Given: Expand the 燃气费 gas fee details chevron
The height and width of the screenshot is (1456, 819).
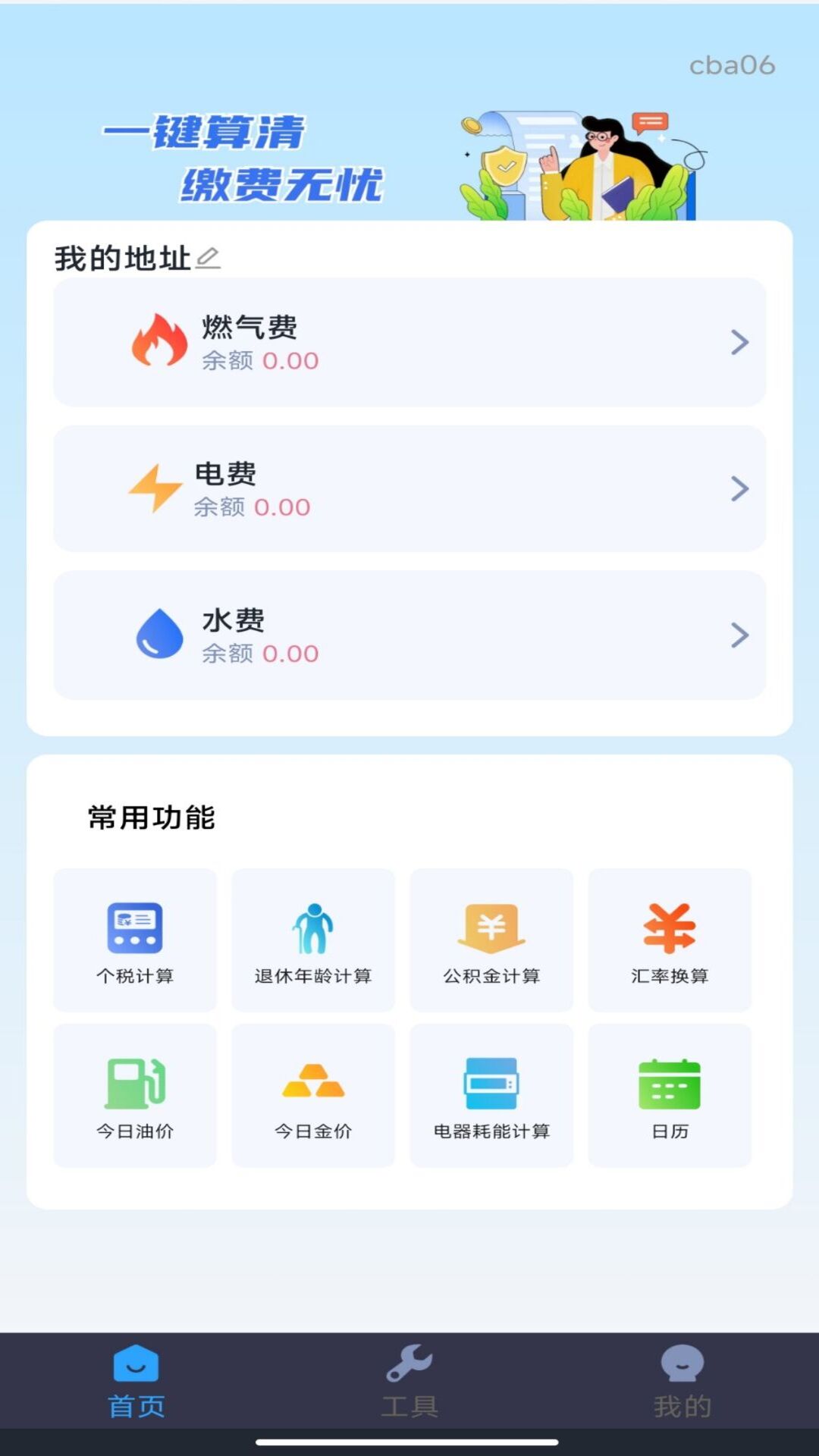Looking at the screenshot, I should coord(739,342).
